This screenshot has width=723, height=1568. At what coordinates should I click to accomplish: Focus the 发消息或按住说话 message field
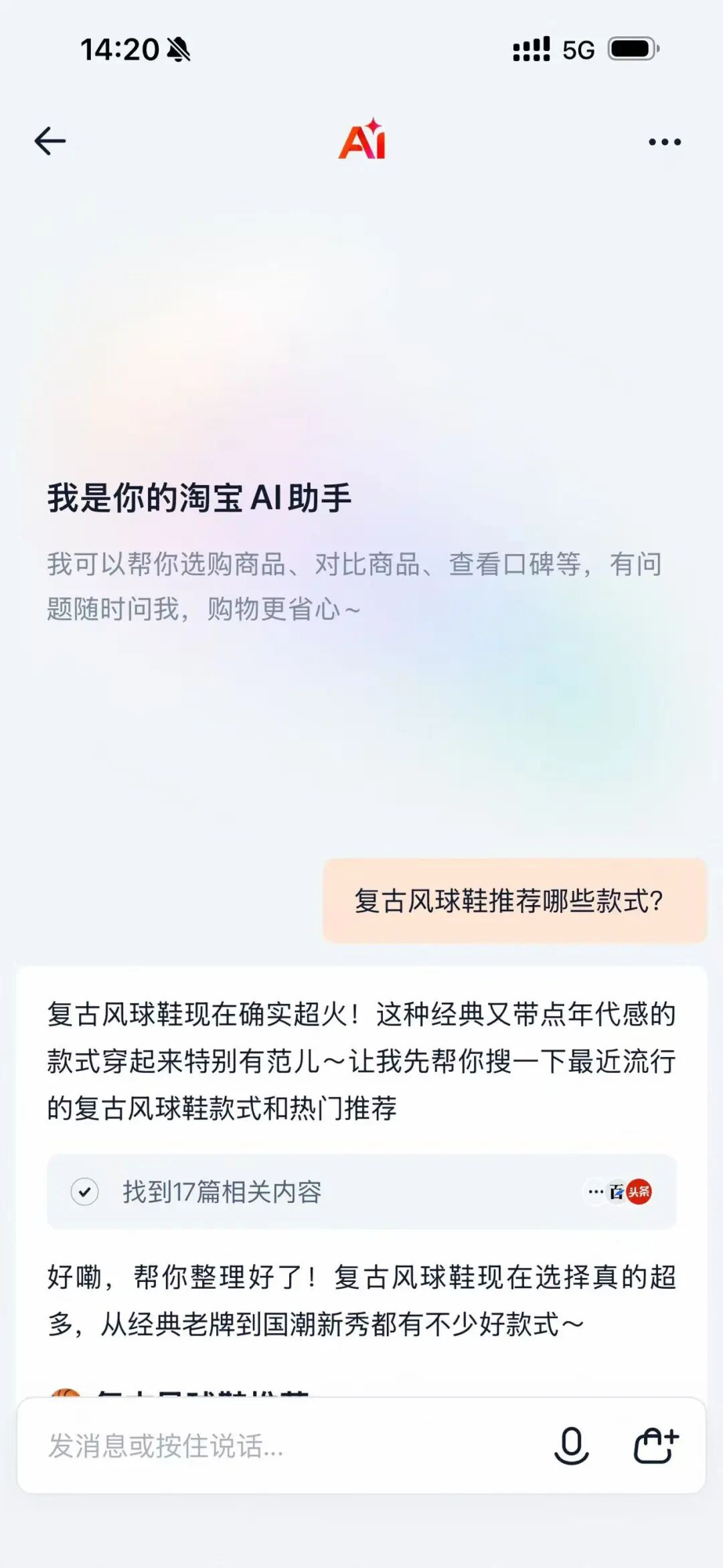(281, 1446)
